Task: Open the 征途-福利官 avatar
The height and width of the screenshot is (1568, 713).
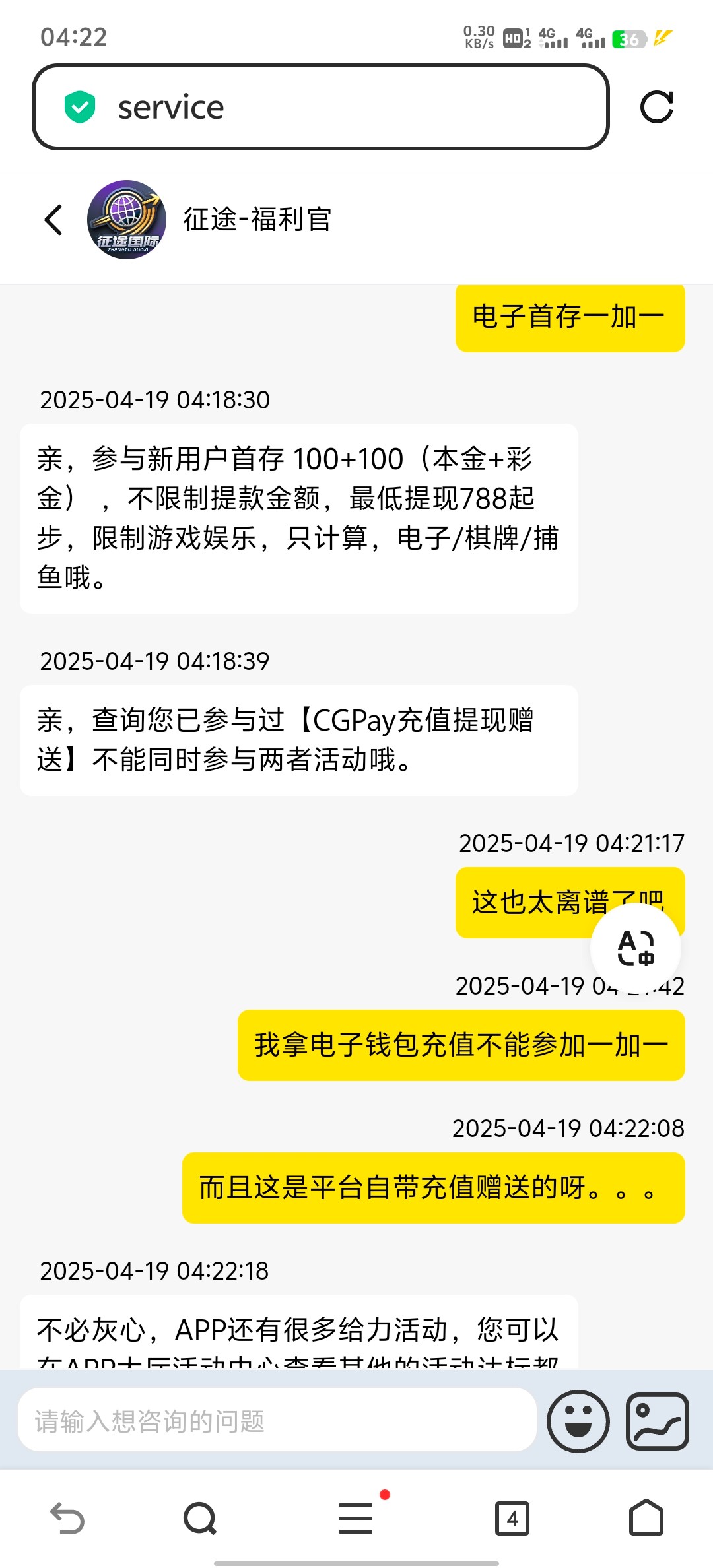Action: pyautogui.click(x=127, y=220)
